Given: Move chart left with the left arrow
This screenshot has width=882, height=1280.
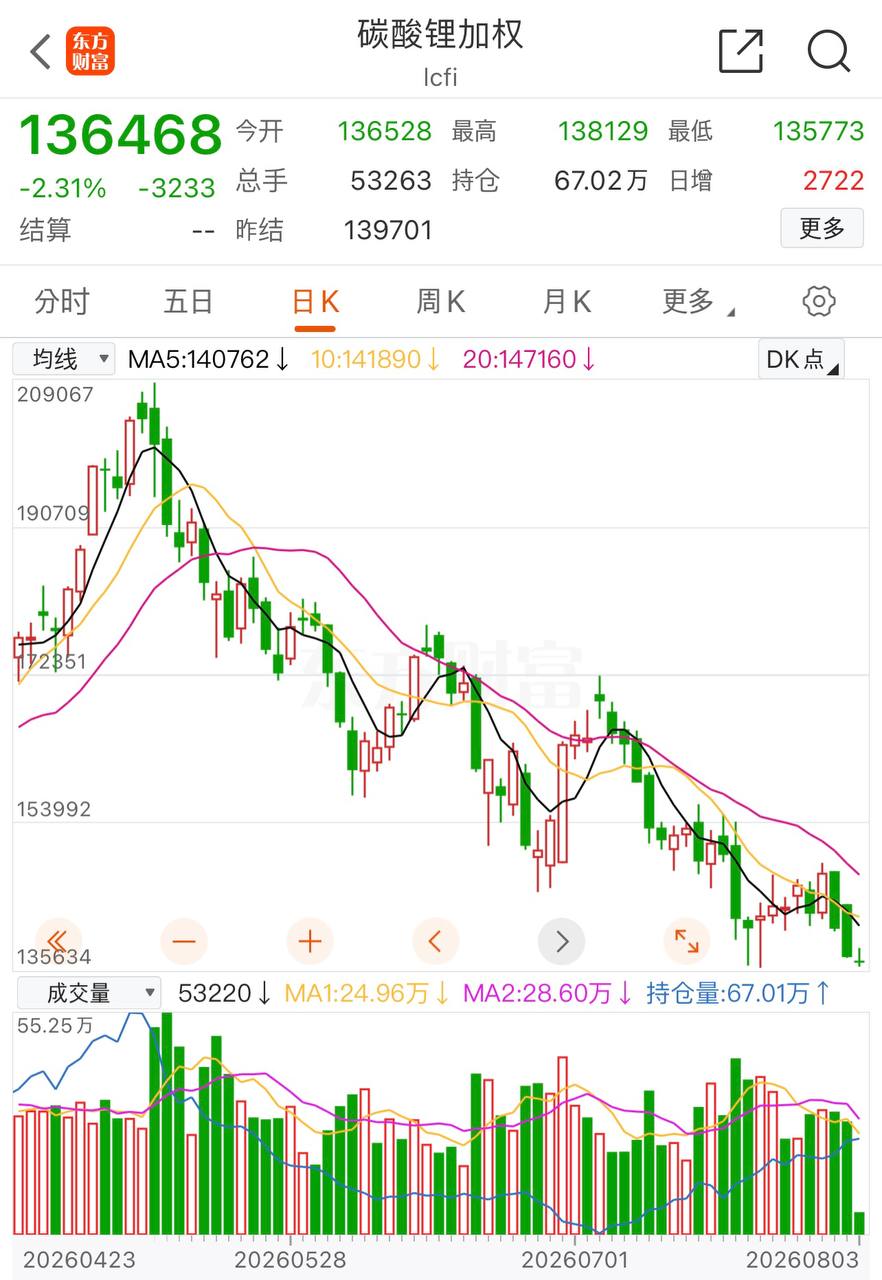Looking at the screenshot, I should click(435, 941).
